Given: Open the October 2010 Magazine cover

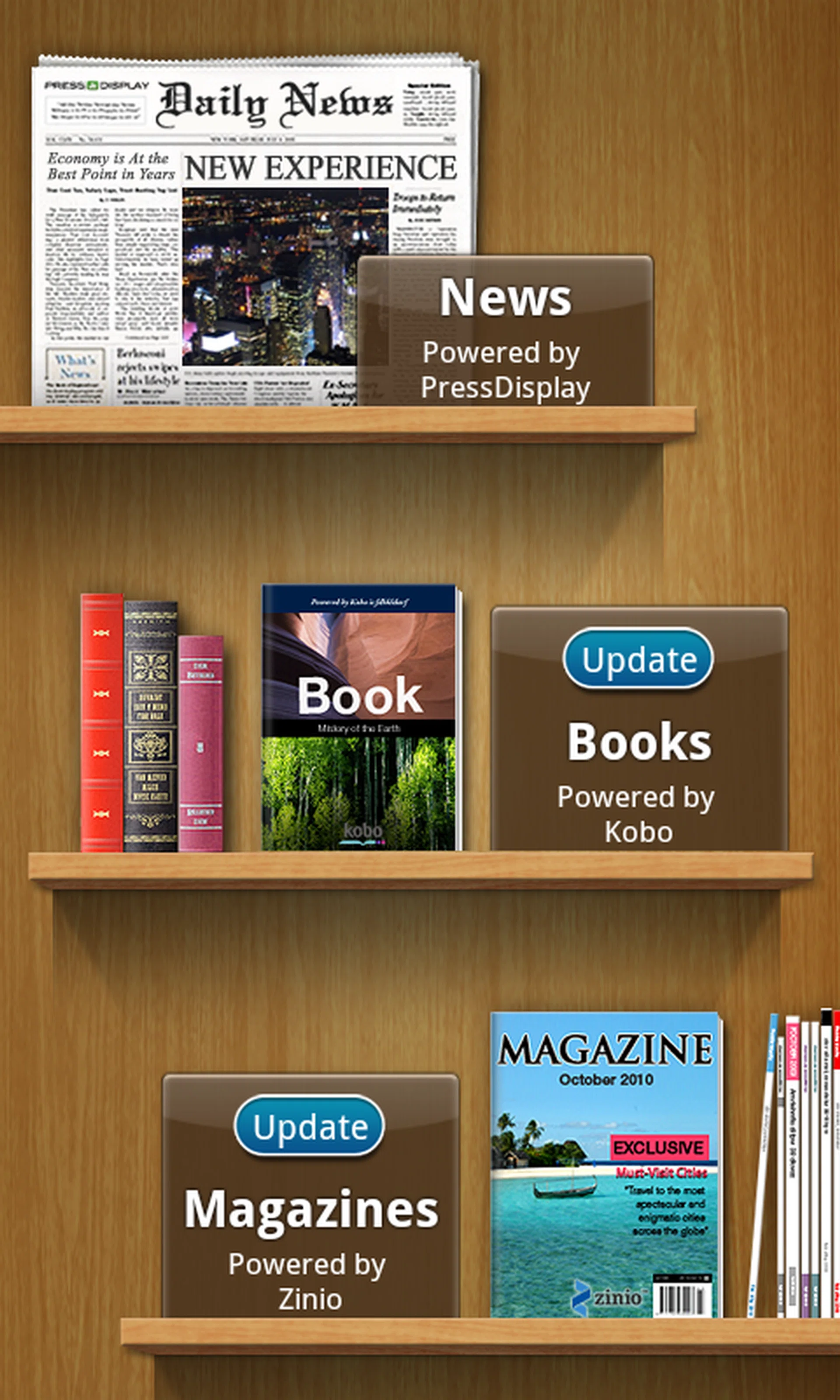Looking at the screenshot, I should 605,1165.
